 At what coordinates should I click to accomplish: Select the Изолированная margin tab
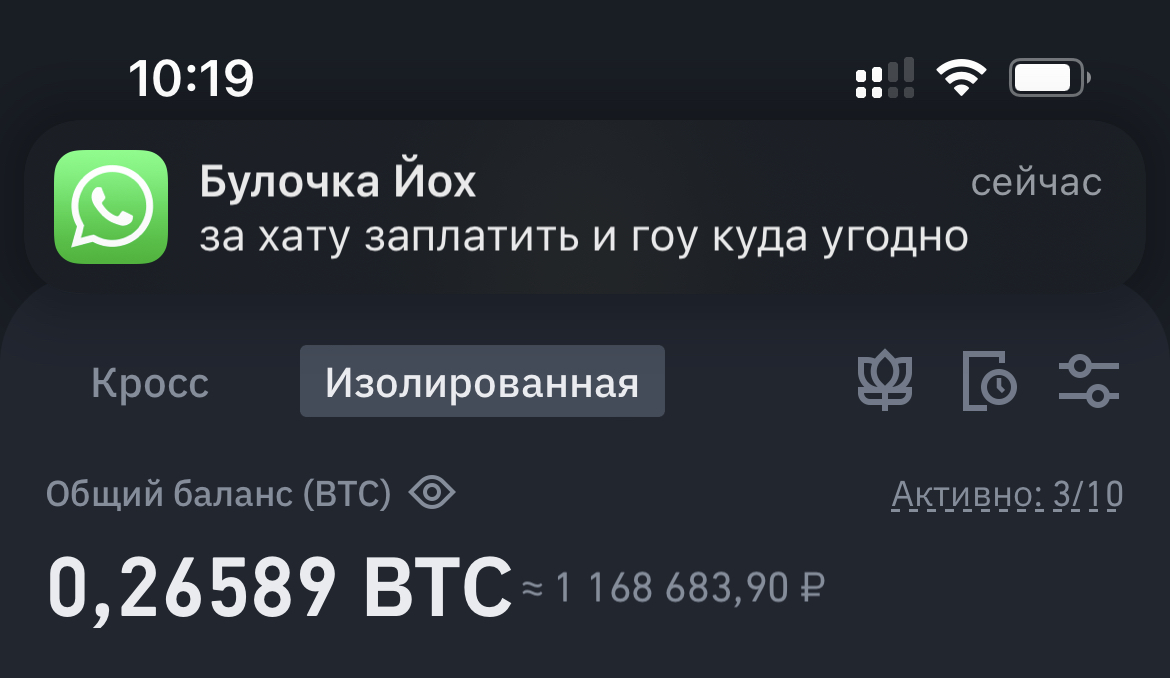(482, 382)
